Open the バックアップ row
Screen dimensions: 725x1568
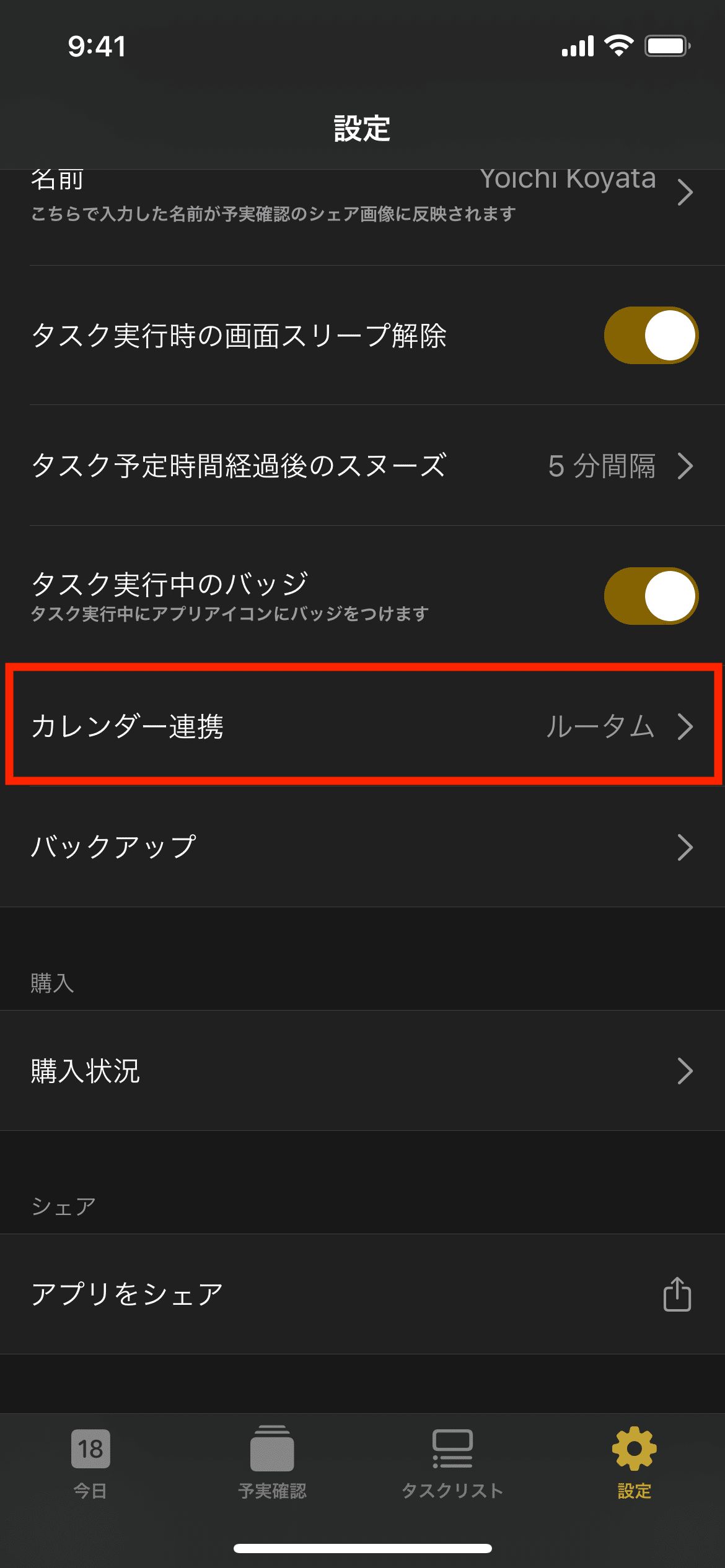coord(362,847)
